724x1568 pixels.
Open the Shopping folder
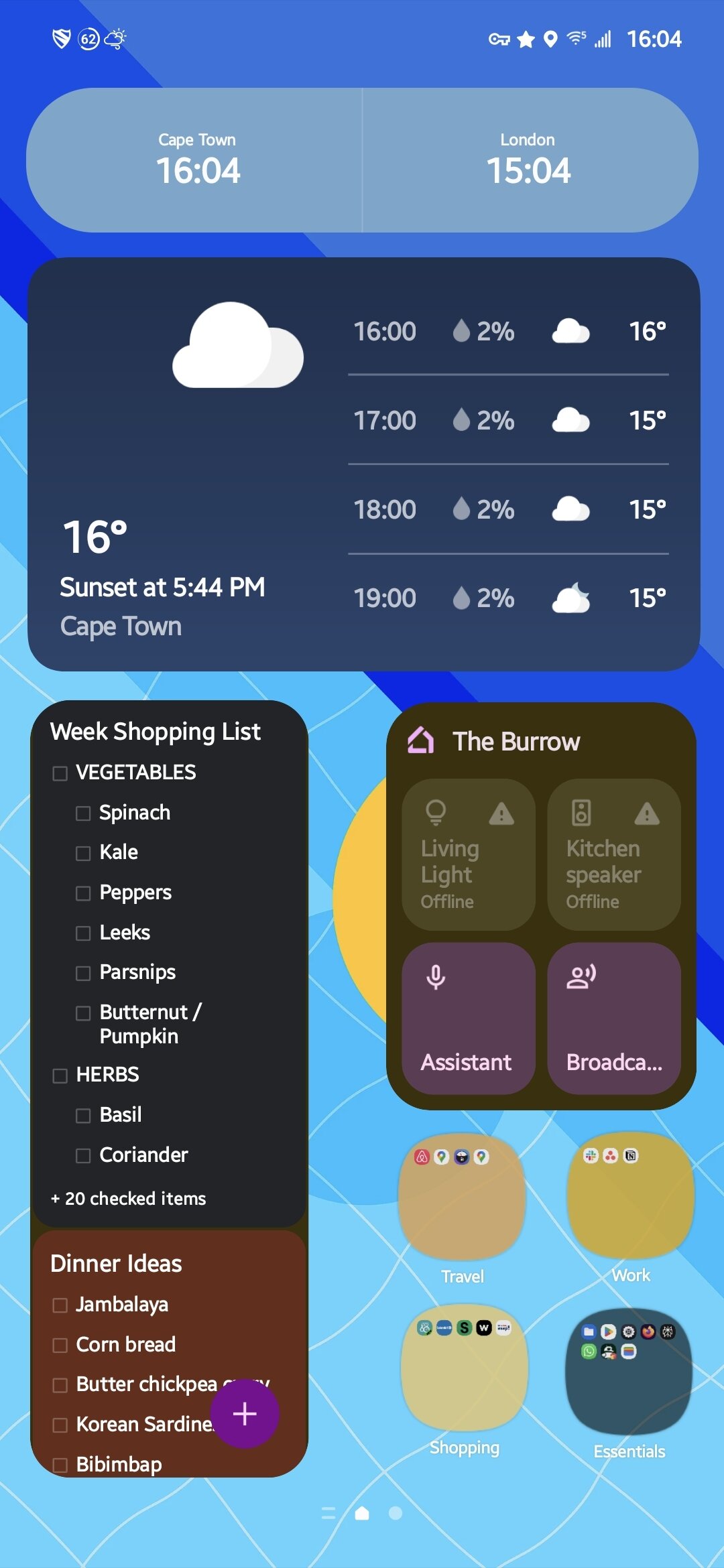pos(464,1368)
